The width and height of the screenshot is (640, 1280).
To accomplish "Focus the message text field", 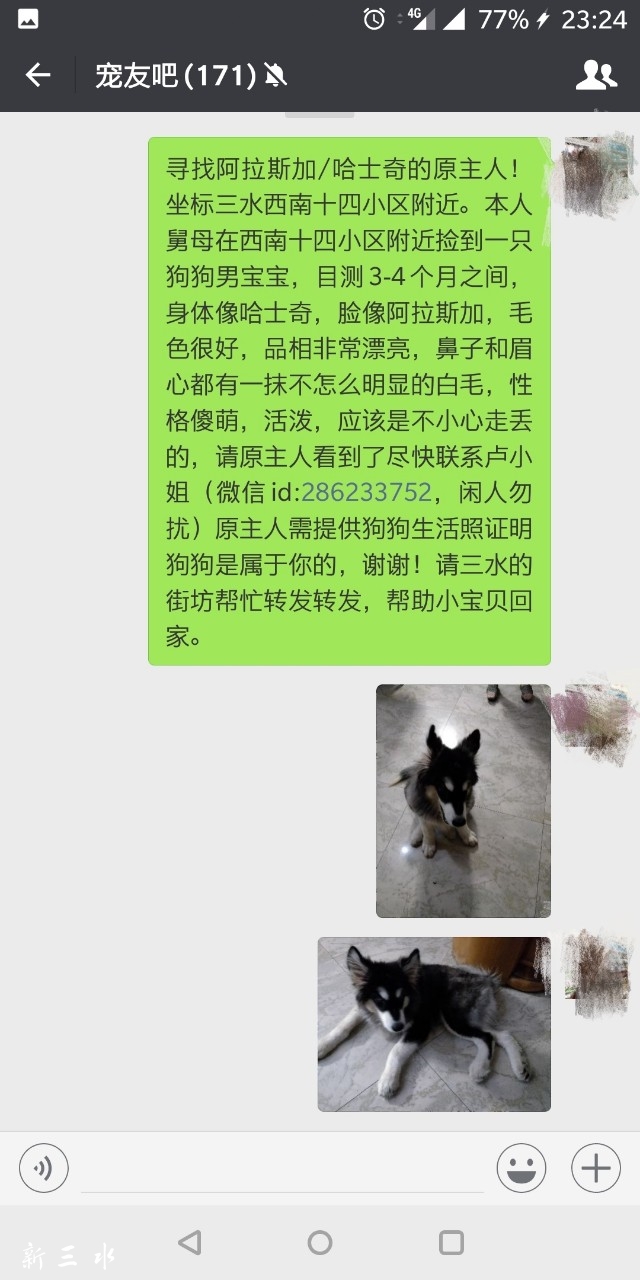I will (x=282, y=1168).
